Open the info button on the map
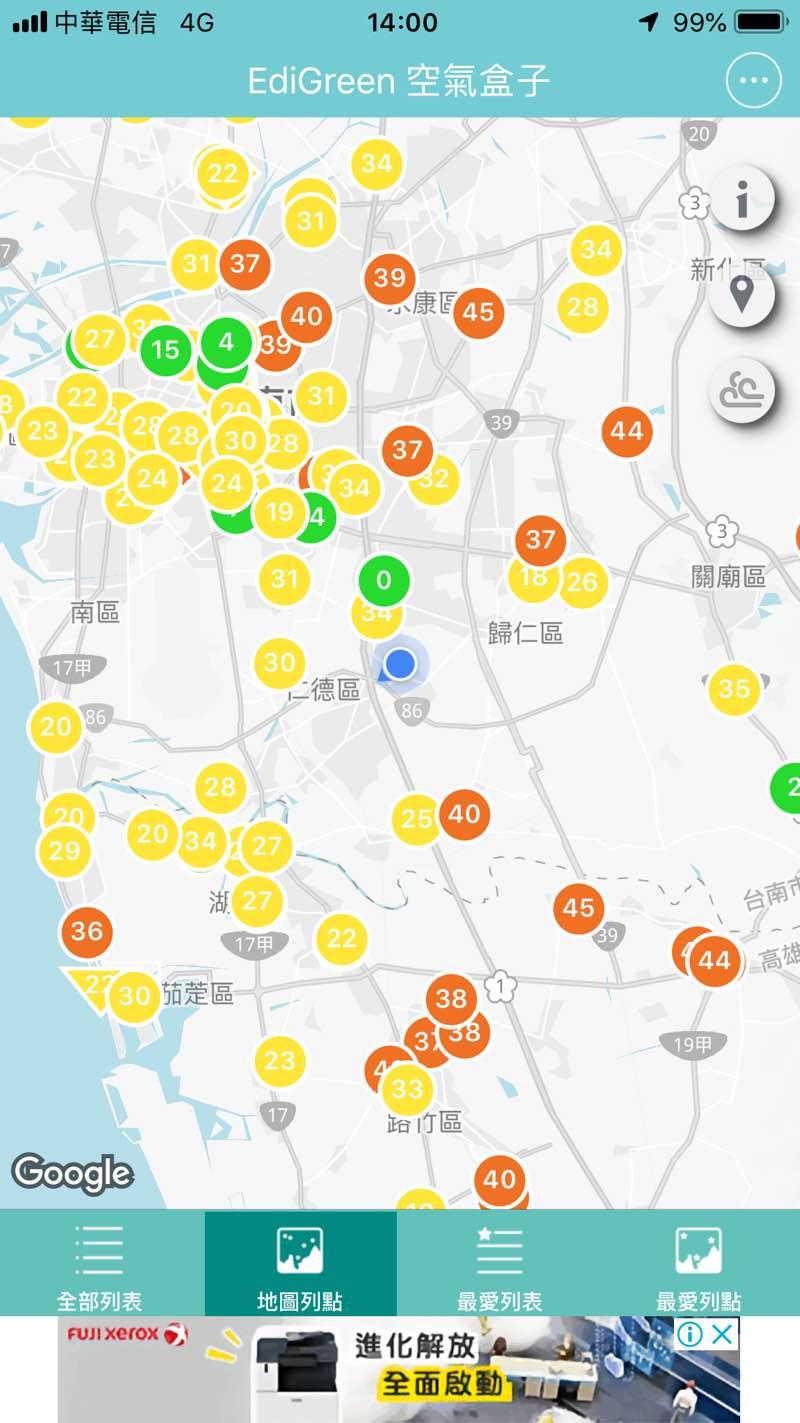Image resolution: width=800 pixels, height=1423 pixels. coord(742,200)
